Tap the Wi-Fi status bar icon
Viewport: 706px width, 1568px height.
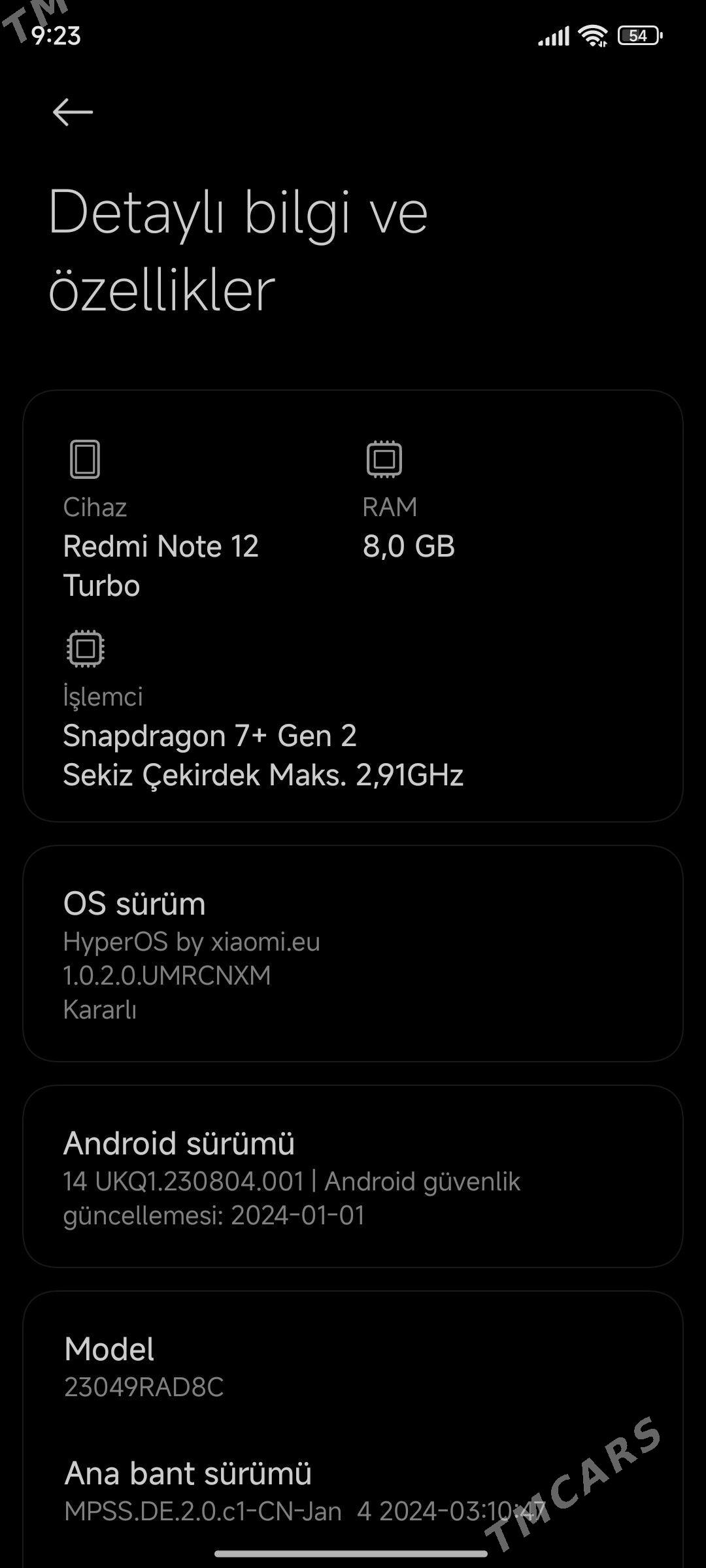[591, 35]
